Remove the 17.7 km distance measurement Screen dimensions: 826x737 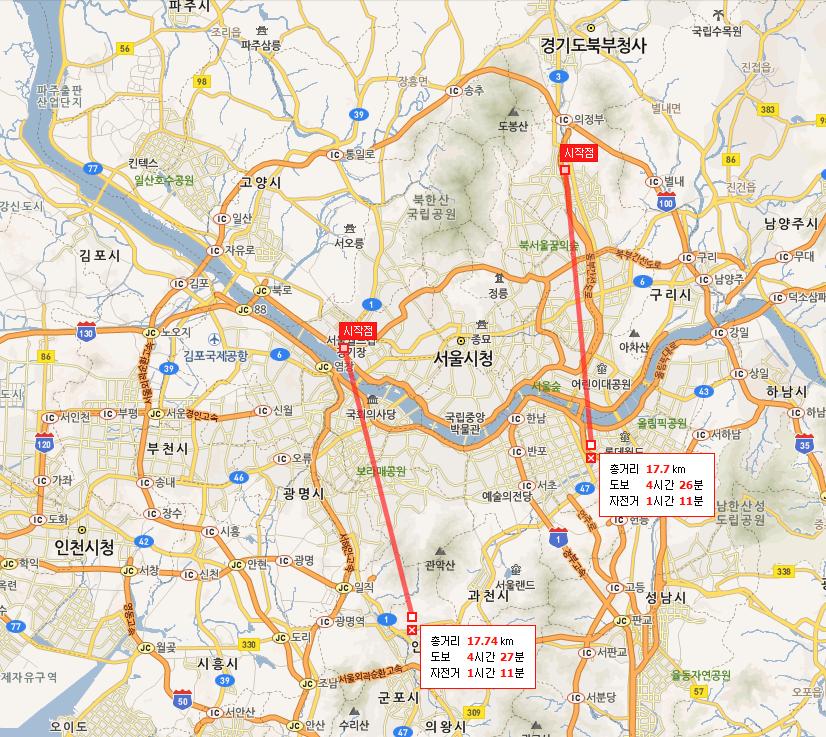(x=591, y=458)
